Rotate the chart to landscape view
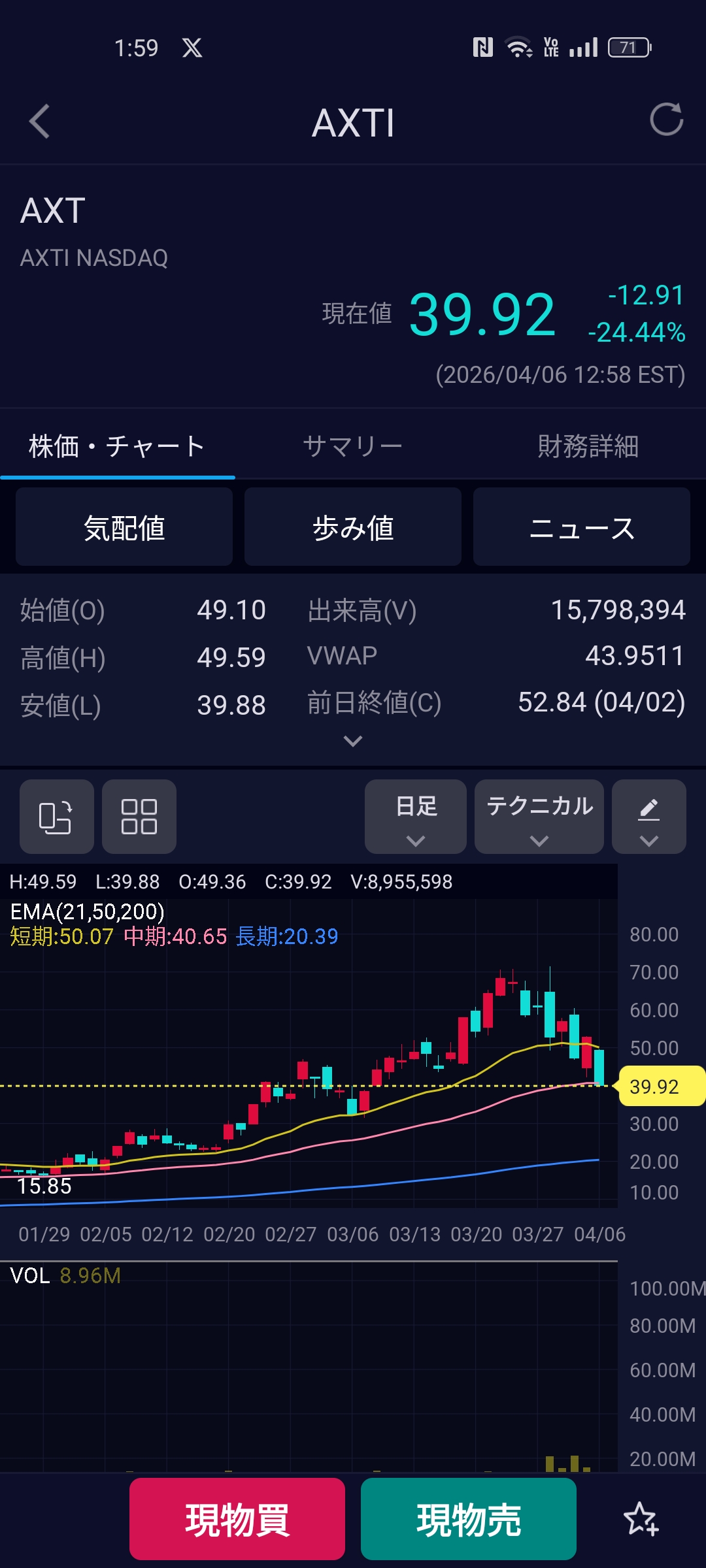 pyautogui.click(x=56, y=817)
